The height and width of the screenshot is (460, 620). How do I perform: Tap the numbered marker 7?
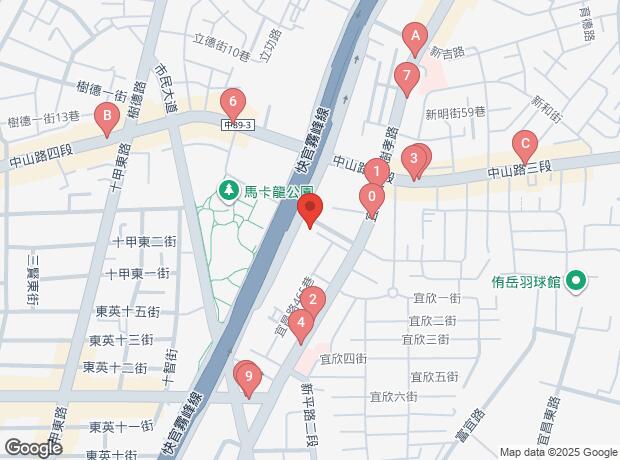click(x=405, y=75)
